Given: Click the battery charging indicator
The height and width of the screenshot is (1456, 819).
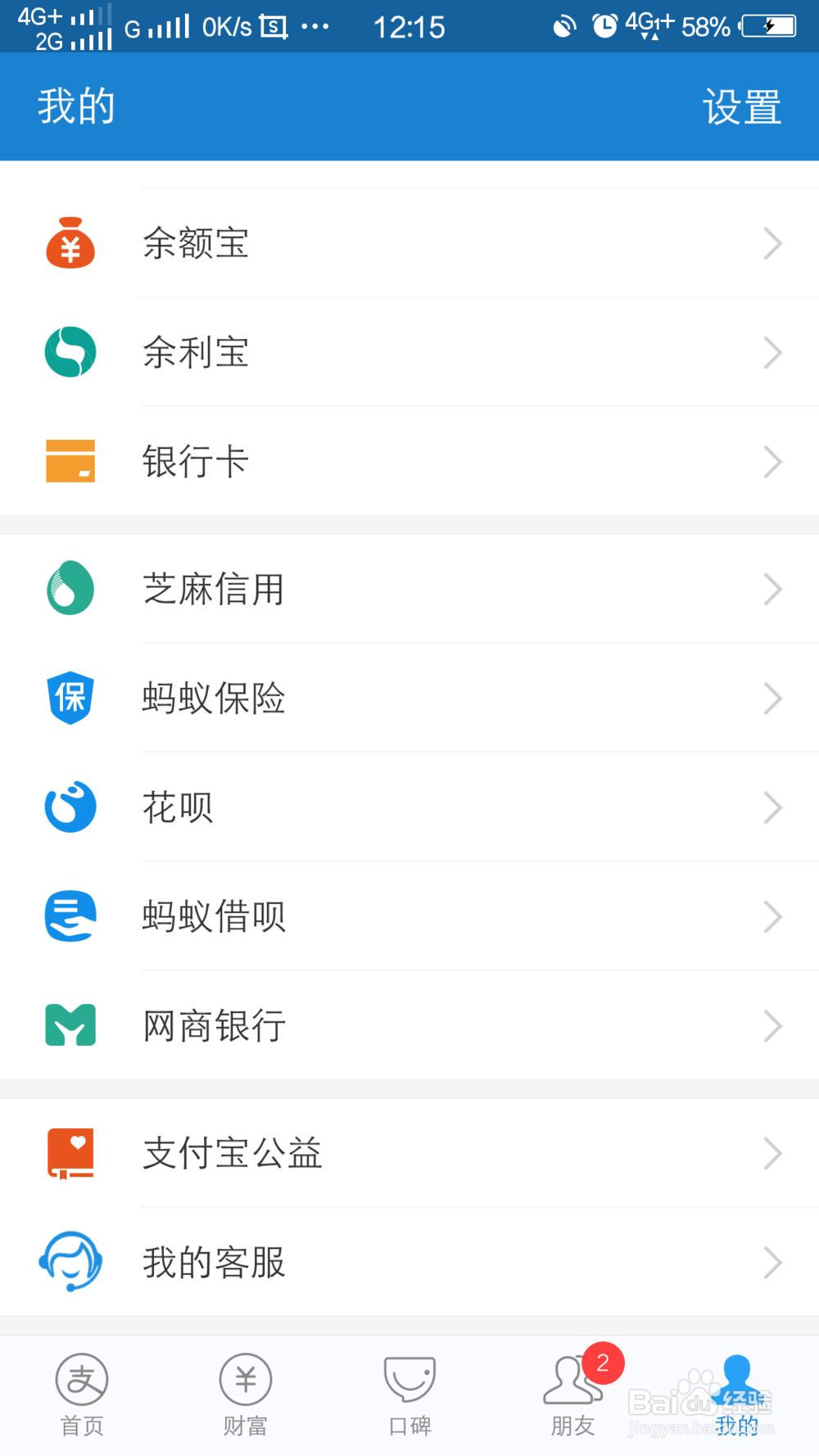Looking at the screenshot, I should tap(765, 25).
